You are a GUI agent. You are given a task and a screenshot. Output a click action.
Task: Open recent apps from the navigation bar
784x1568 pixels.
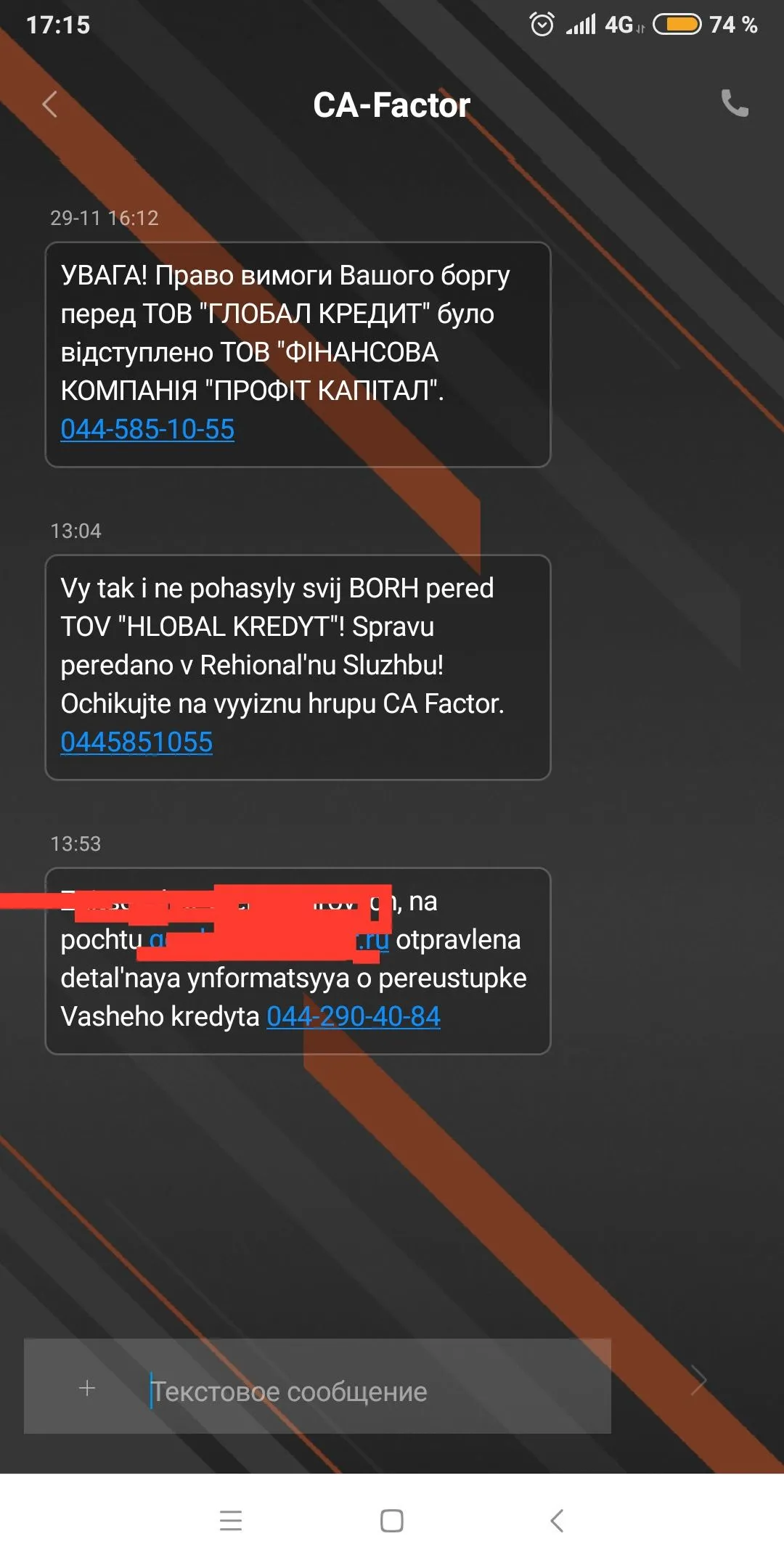(231, 1520)
